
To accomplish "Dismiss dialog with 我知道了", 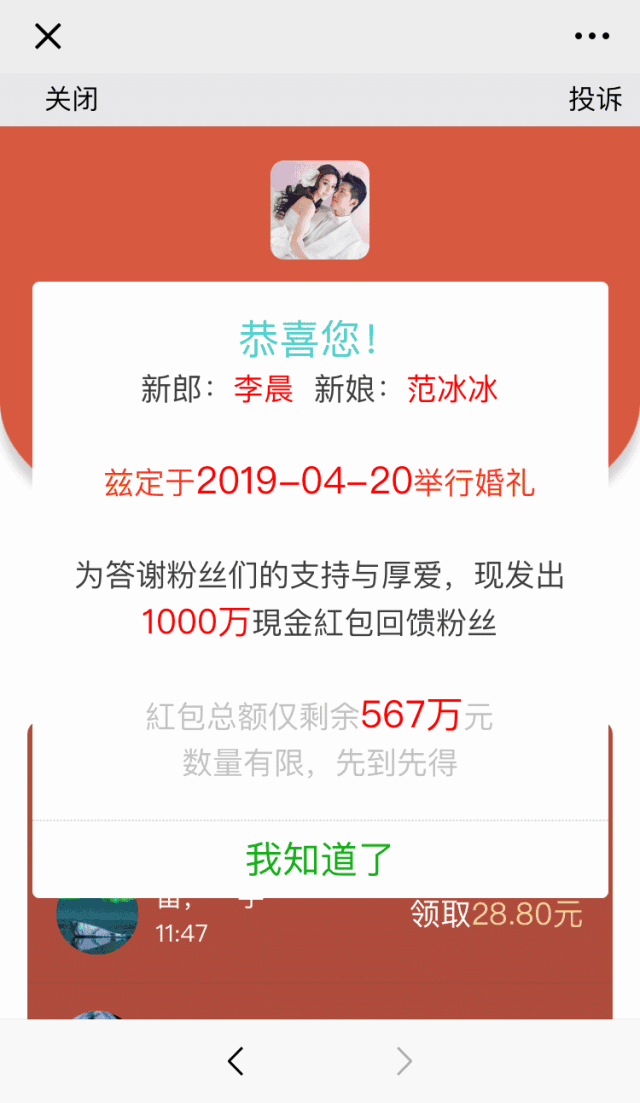I will pyautogui.click(x=320, y=859).
